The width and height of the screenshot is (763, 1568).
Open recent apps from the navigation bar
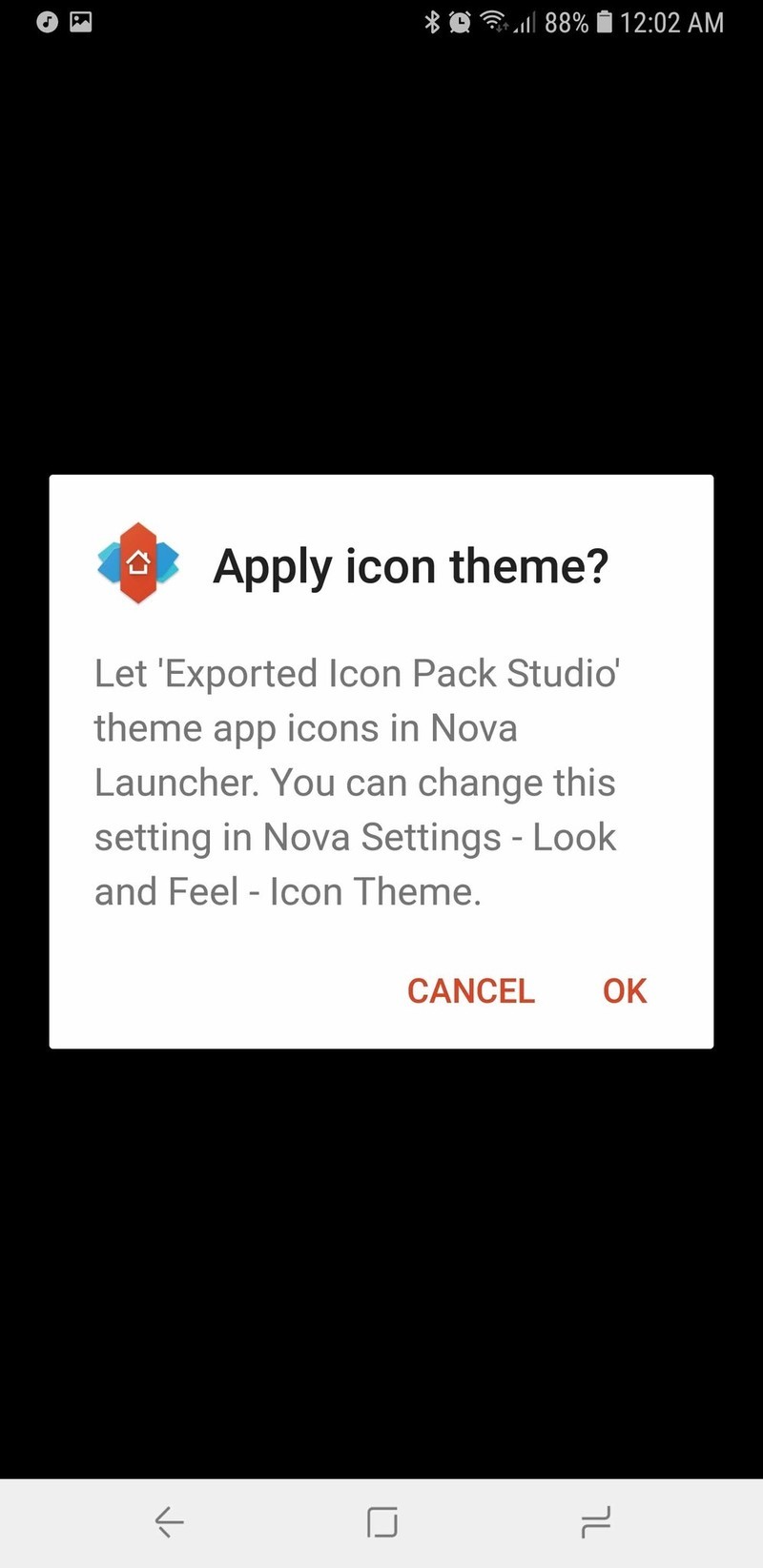pos(595,1522)
